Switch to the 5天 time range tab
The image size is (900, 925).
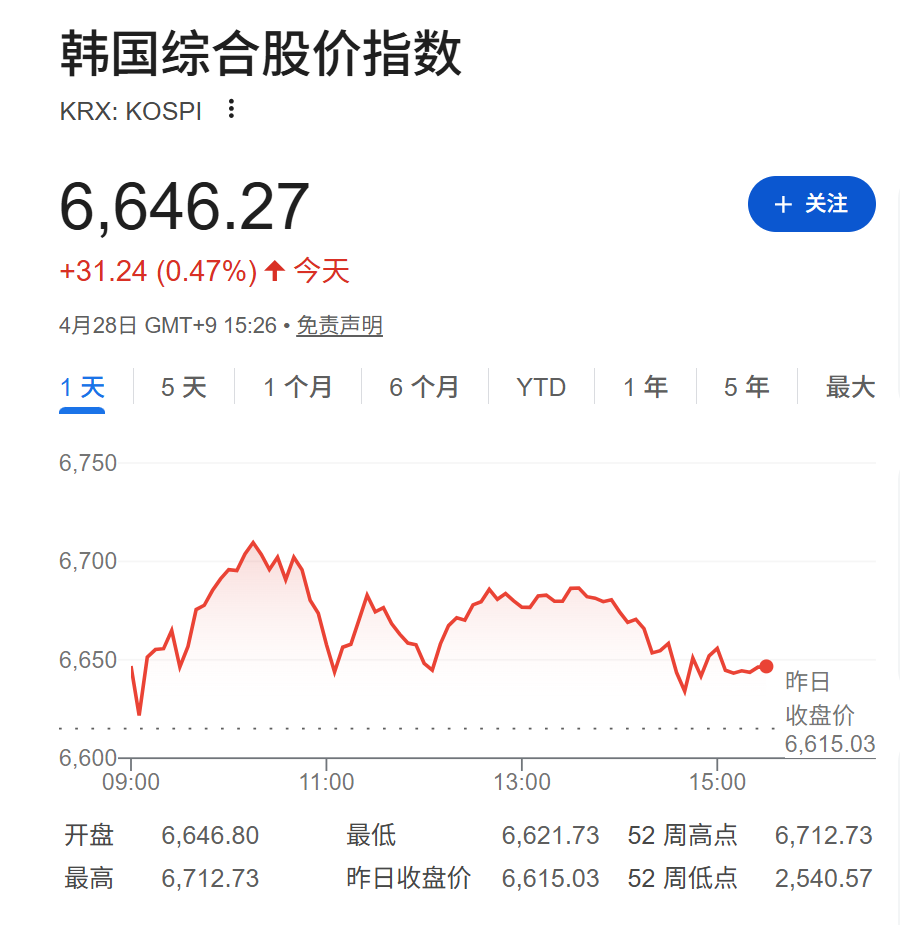pos(182,387)
